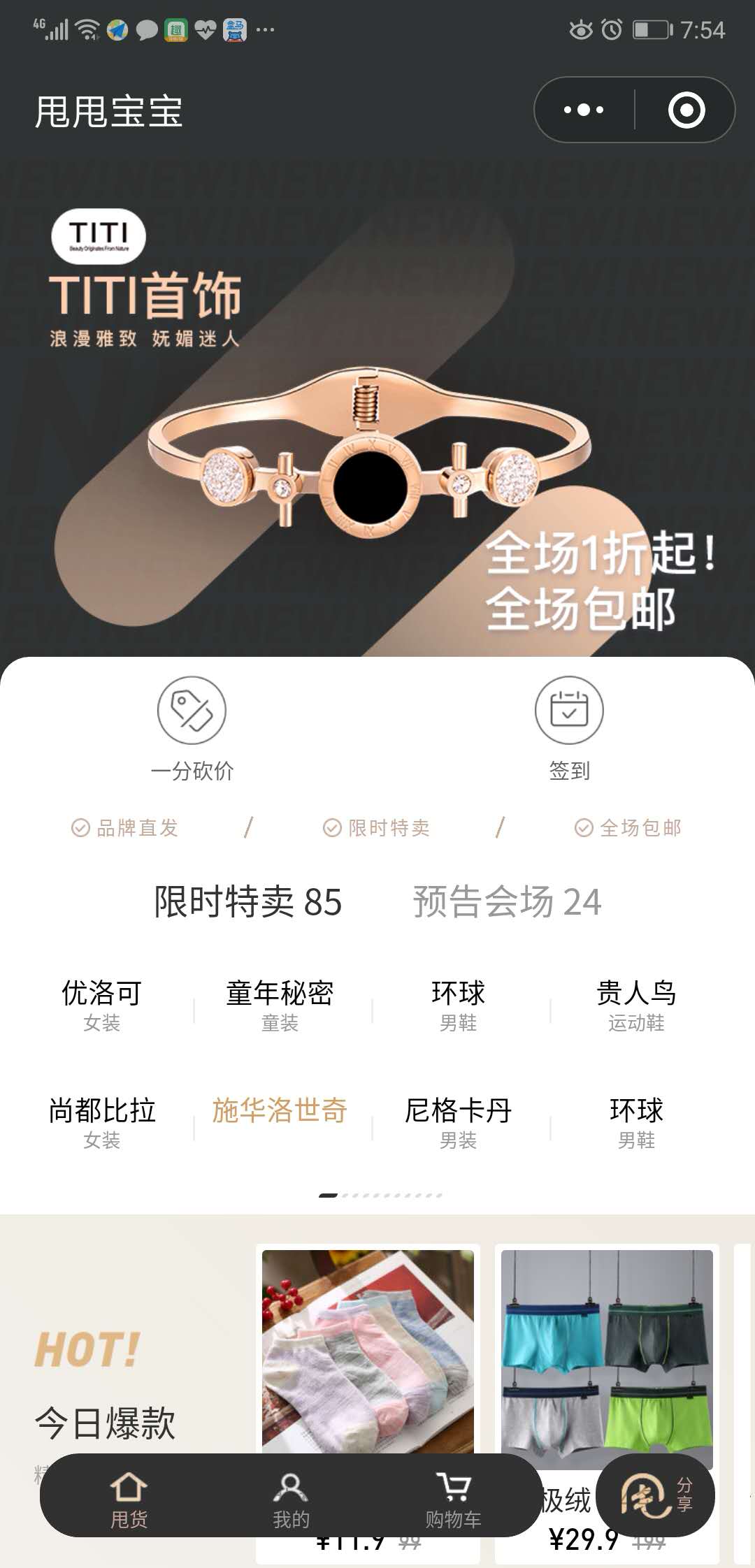The width and height of the screenshot is (755, 1568).
Task: Tap 签到 to check in
Action: coord(569,727)
